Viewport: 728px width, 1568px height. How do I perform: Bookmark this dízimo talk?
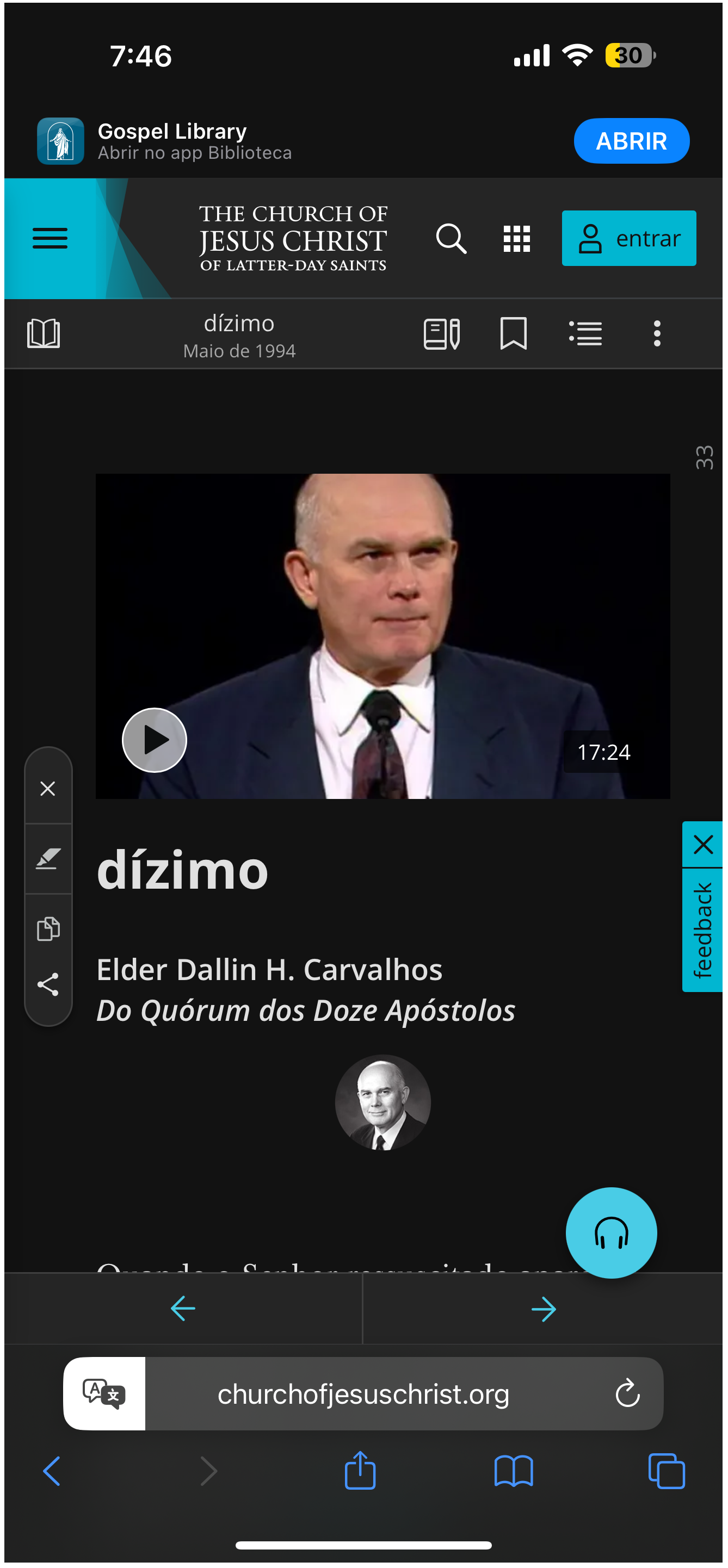pos(513,333)
